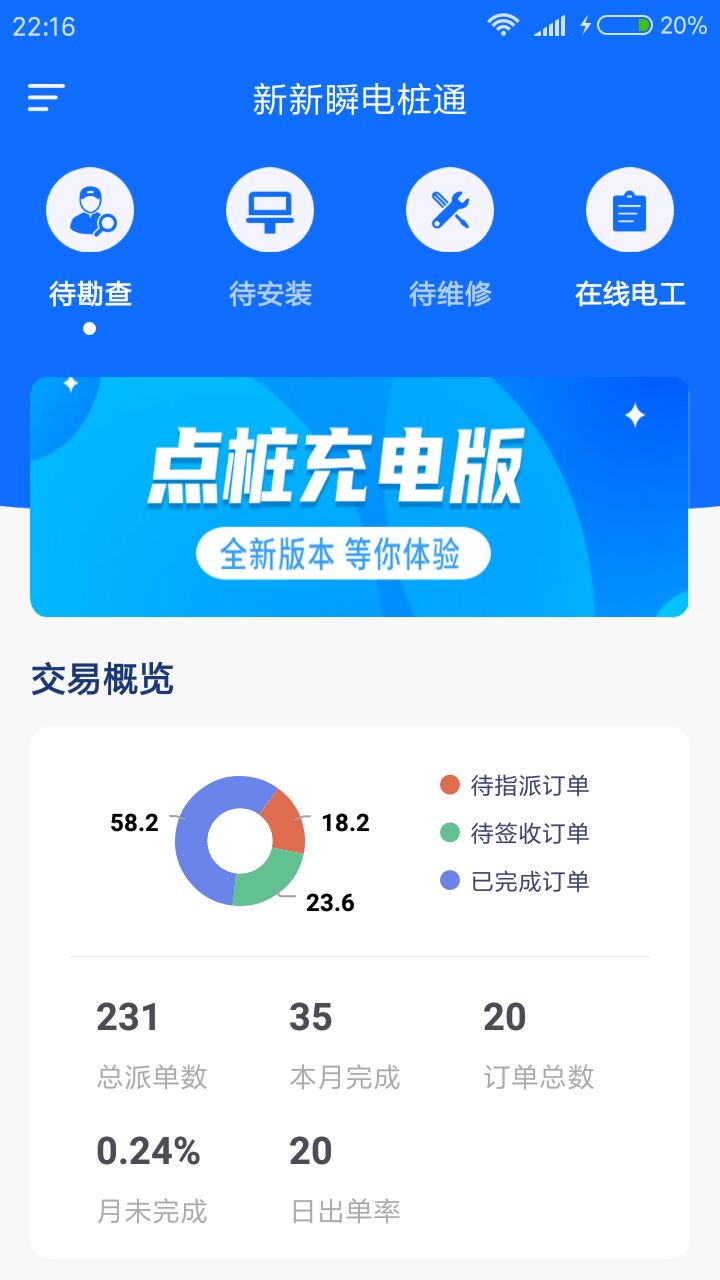Select the 待安装 installation icon
Screen dimensions: 720x1280
tap(270, 208)
